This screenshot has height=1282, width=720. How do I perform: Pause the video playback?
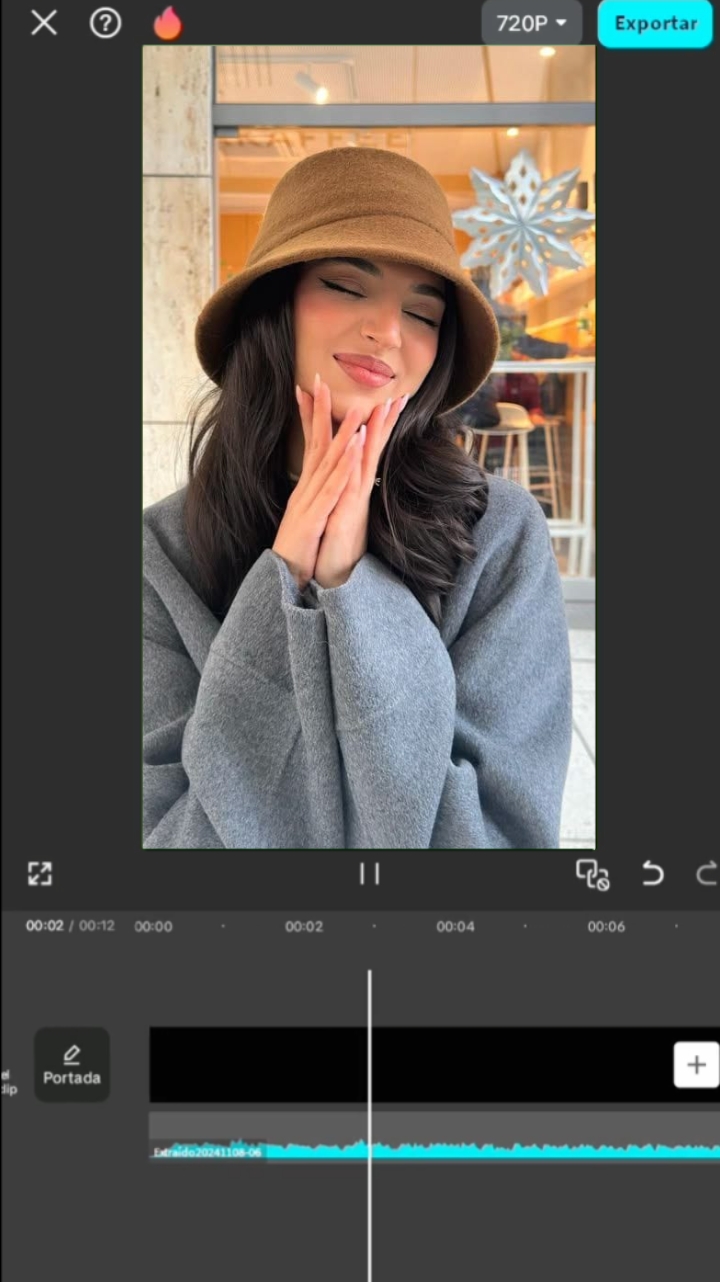369,873
